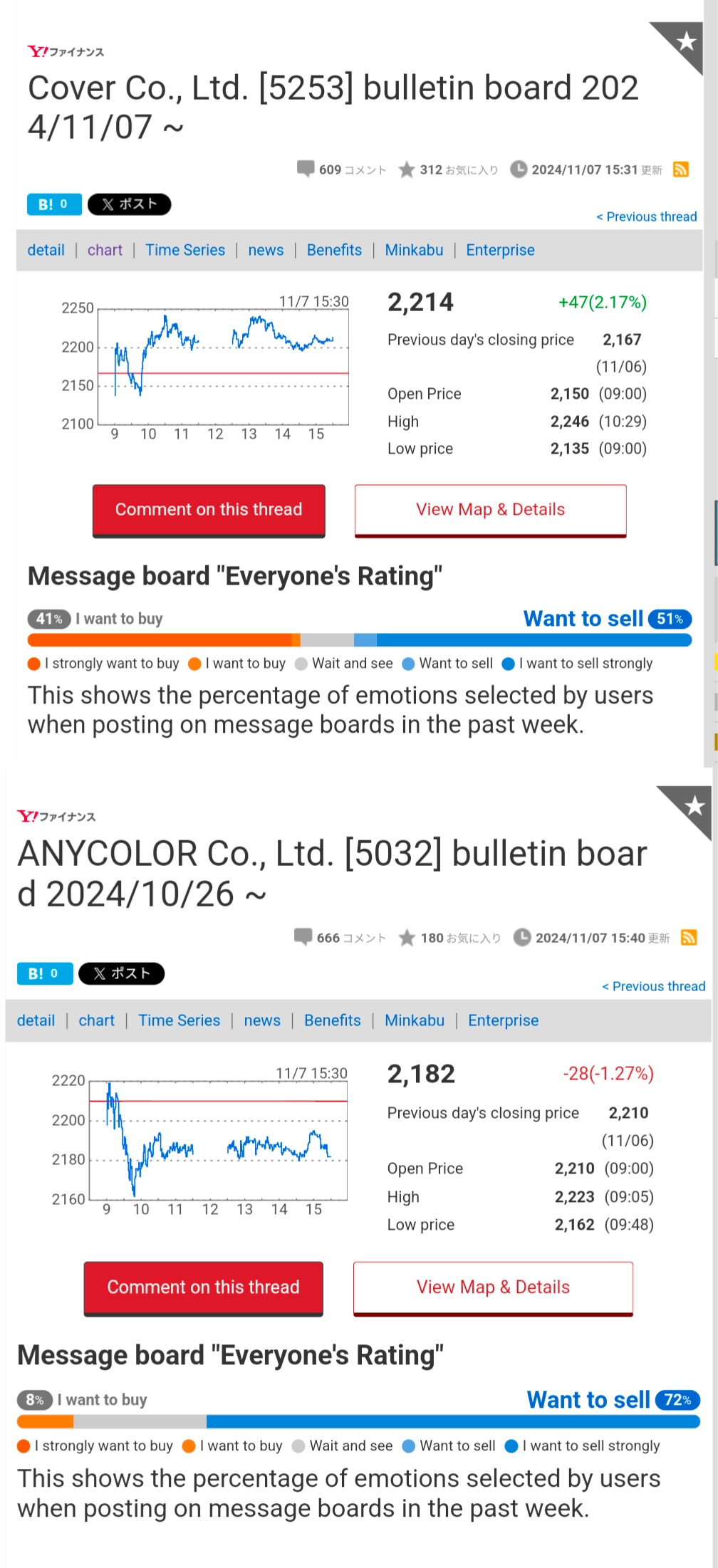Viewport: 718px width, 1568px height.
Task: View Map & Details for Cover Co.
Action: pyautogui.click(x=491, y=510)
